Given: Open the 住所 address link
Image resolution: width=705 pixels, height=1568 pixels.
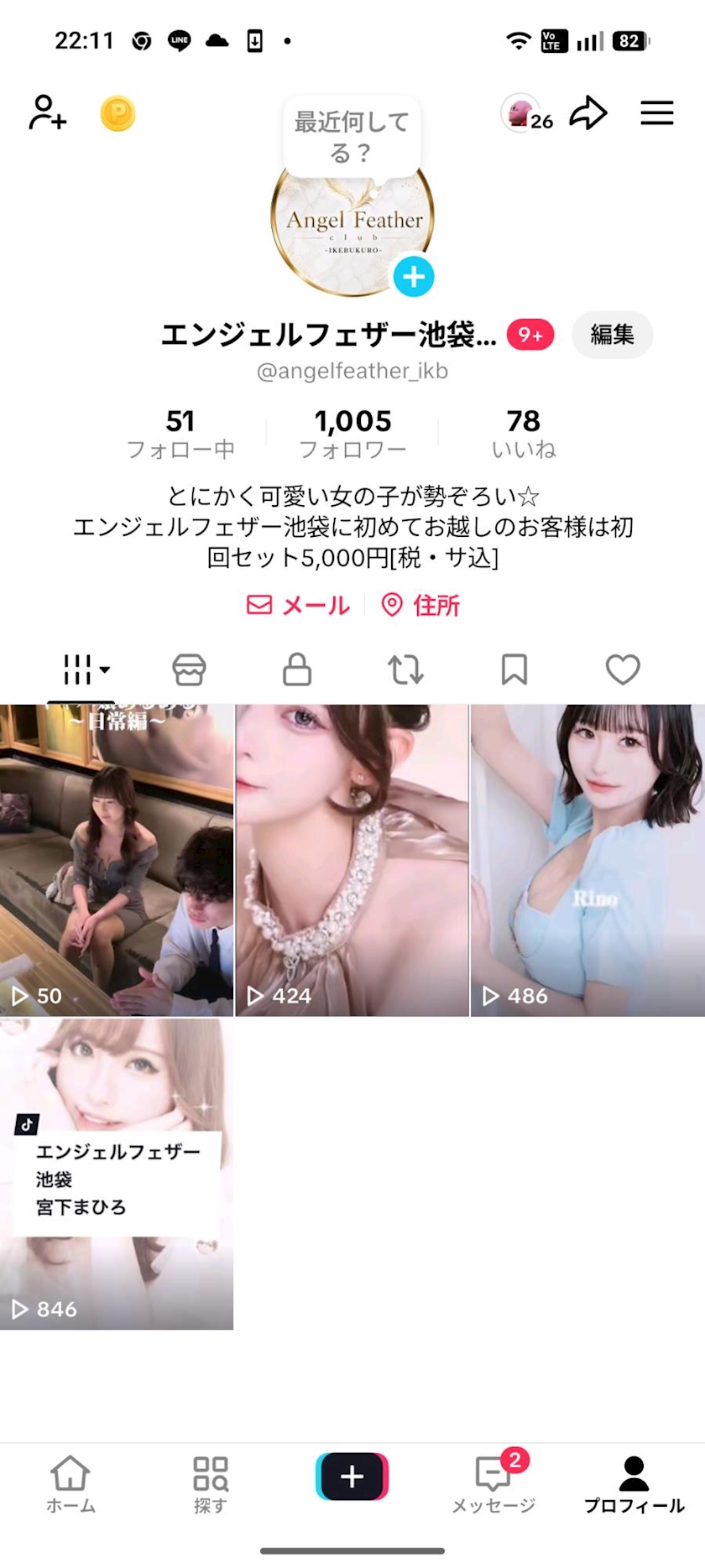Looking at the screenshot, I should coord(420,605).
